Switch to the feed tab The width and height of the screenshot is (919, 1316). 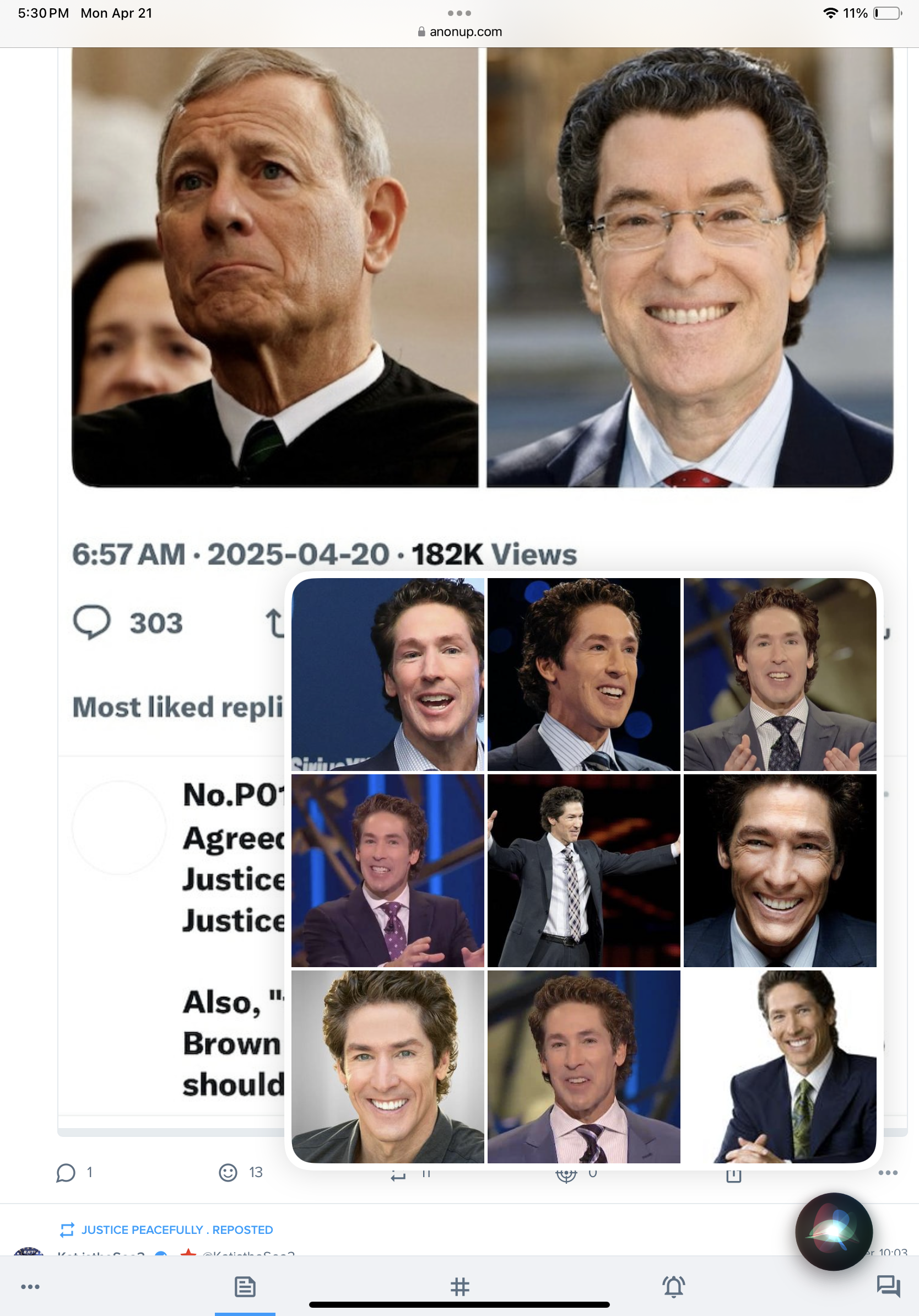tap(245, 1287)
